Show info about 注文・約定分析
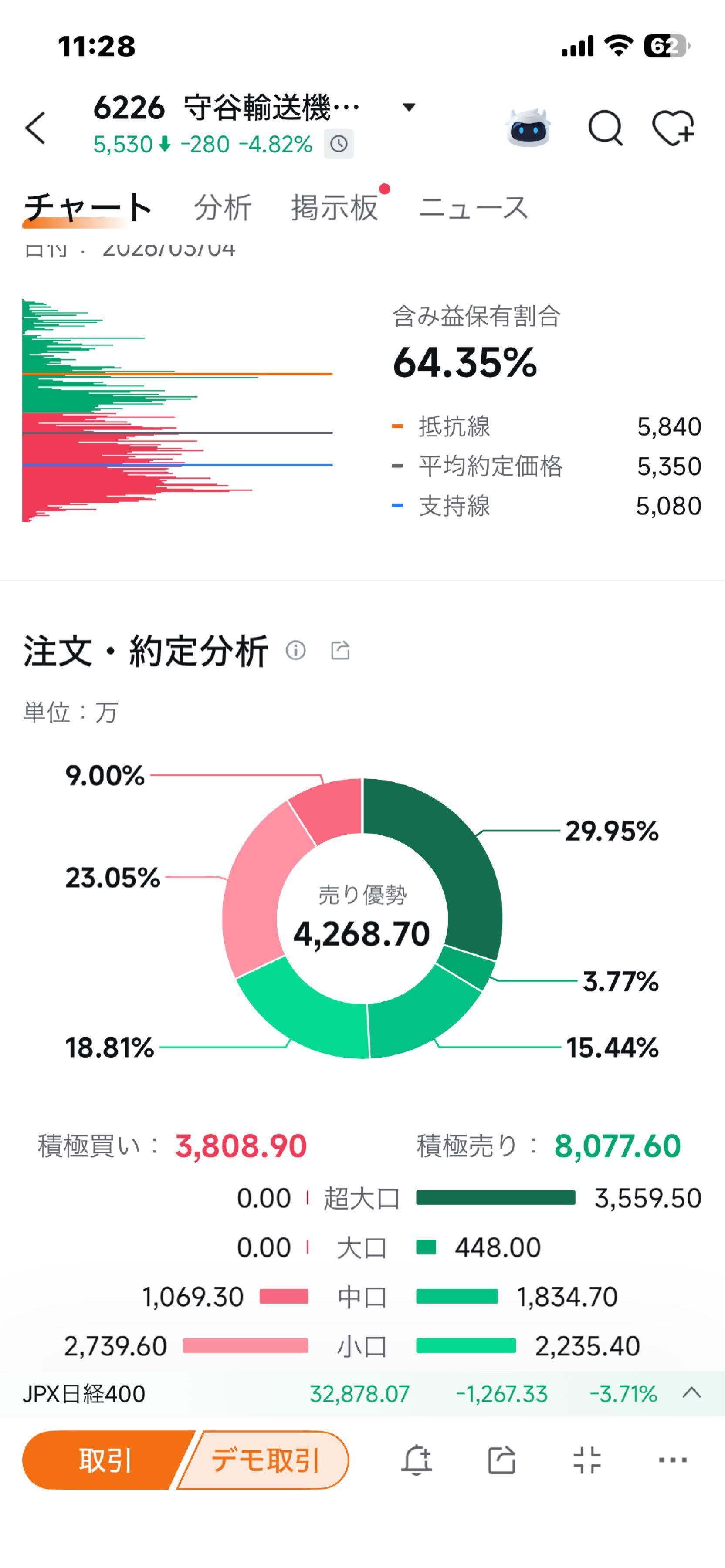The image size is (725, 1568). (x=296, y=651)
